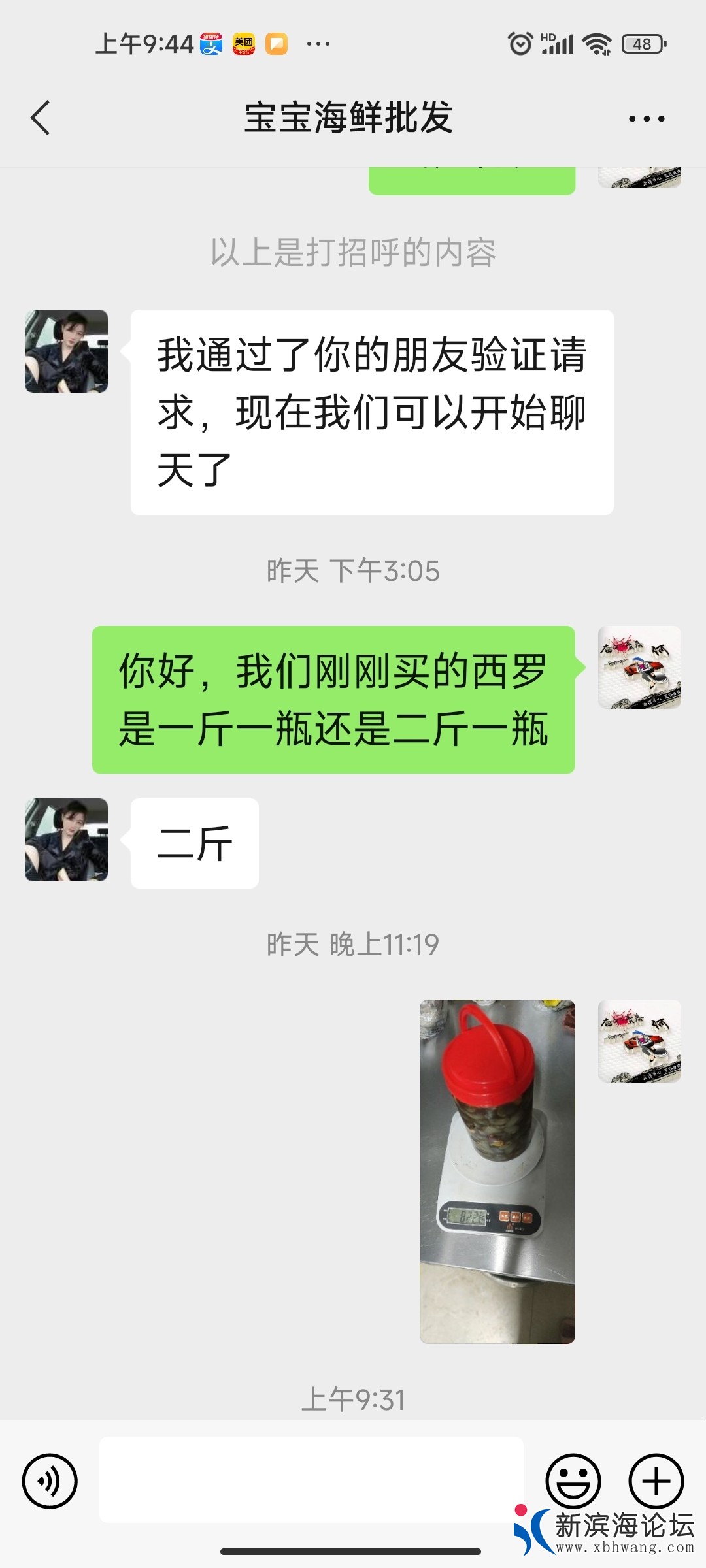Image resolution: width=706 pixels, height=1568 pixels.
Task: Switch to voice message input
Action: click(x=50, y=1480)
